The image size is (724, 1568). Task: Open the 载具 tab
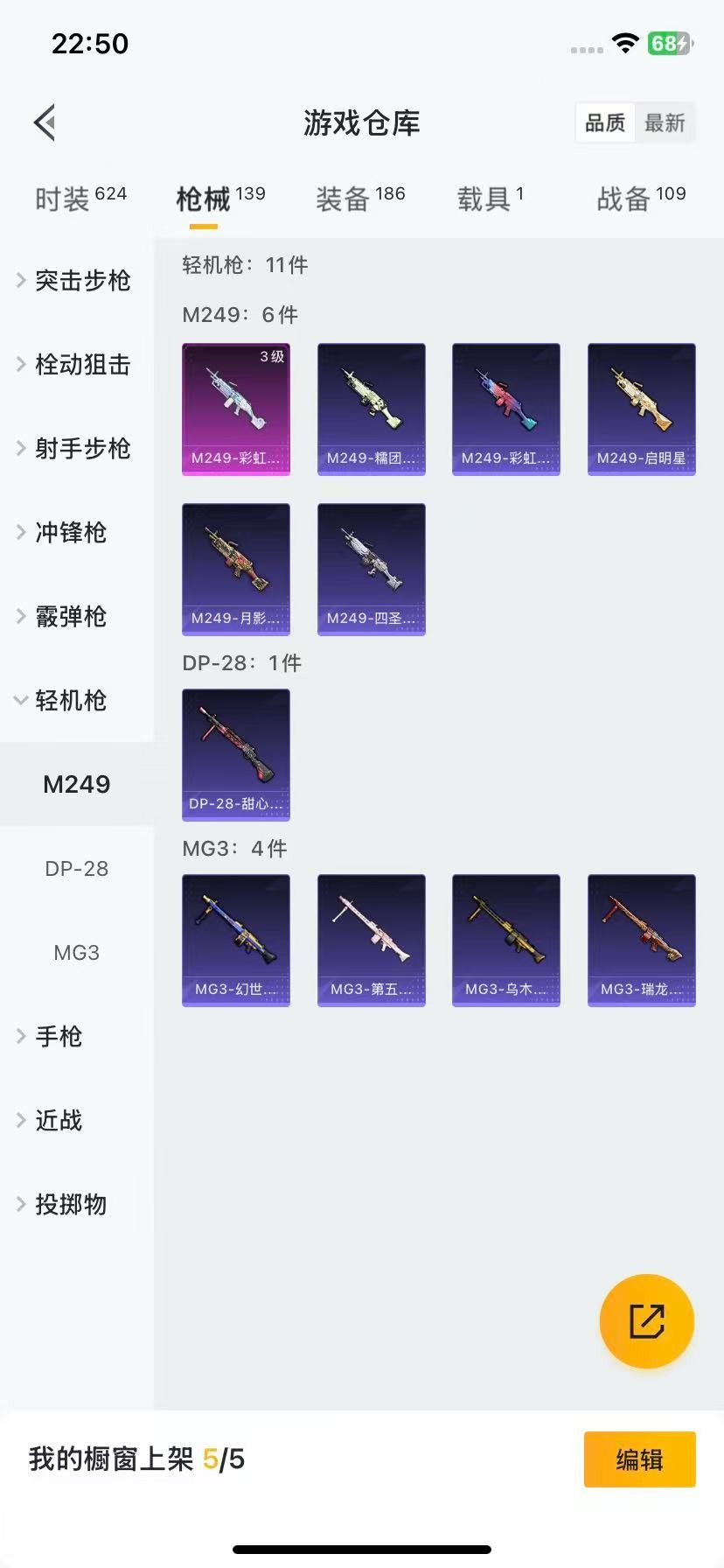pos(490,199)
